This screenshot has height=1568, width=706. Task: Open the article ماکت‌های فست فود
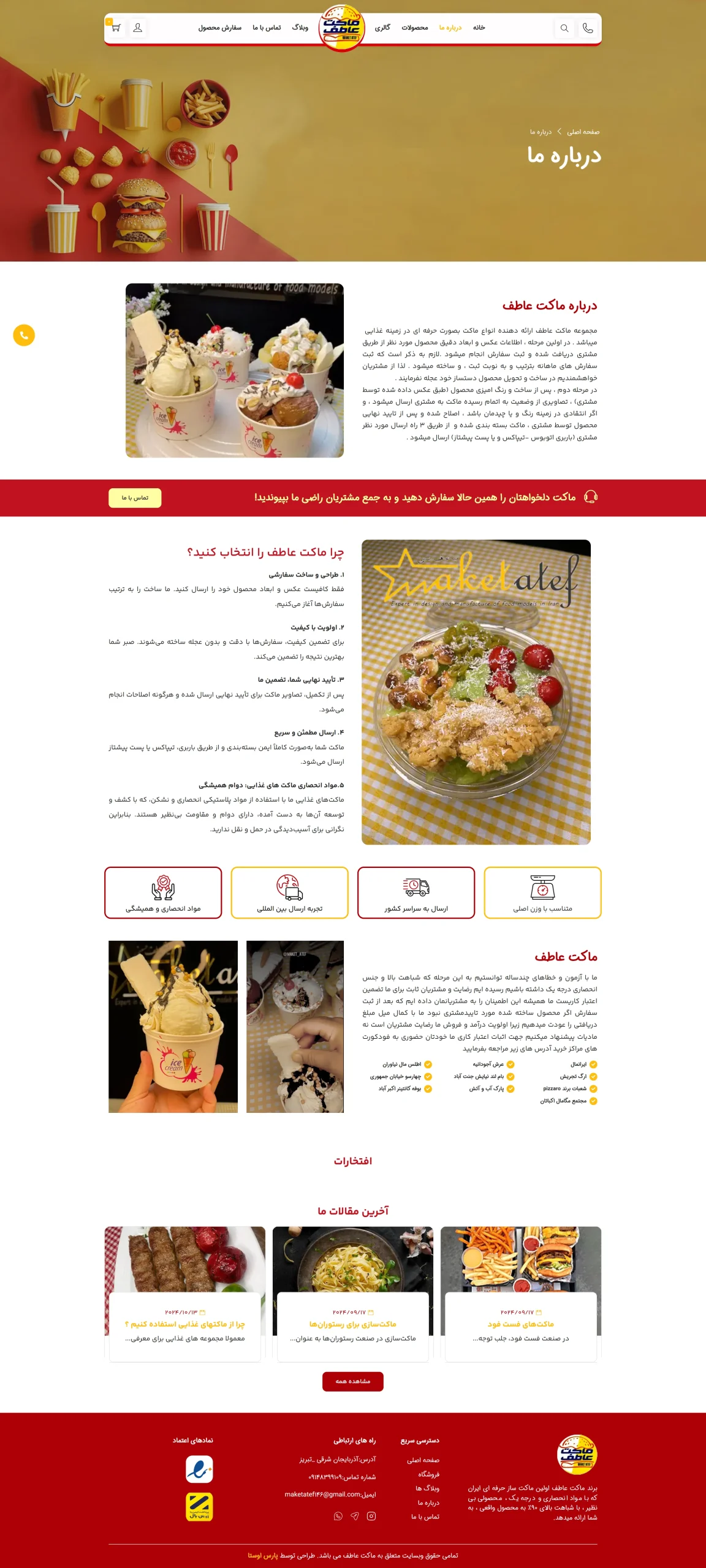coord(521,1324)
